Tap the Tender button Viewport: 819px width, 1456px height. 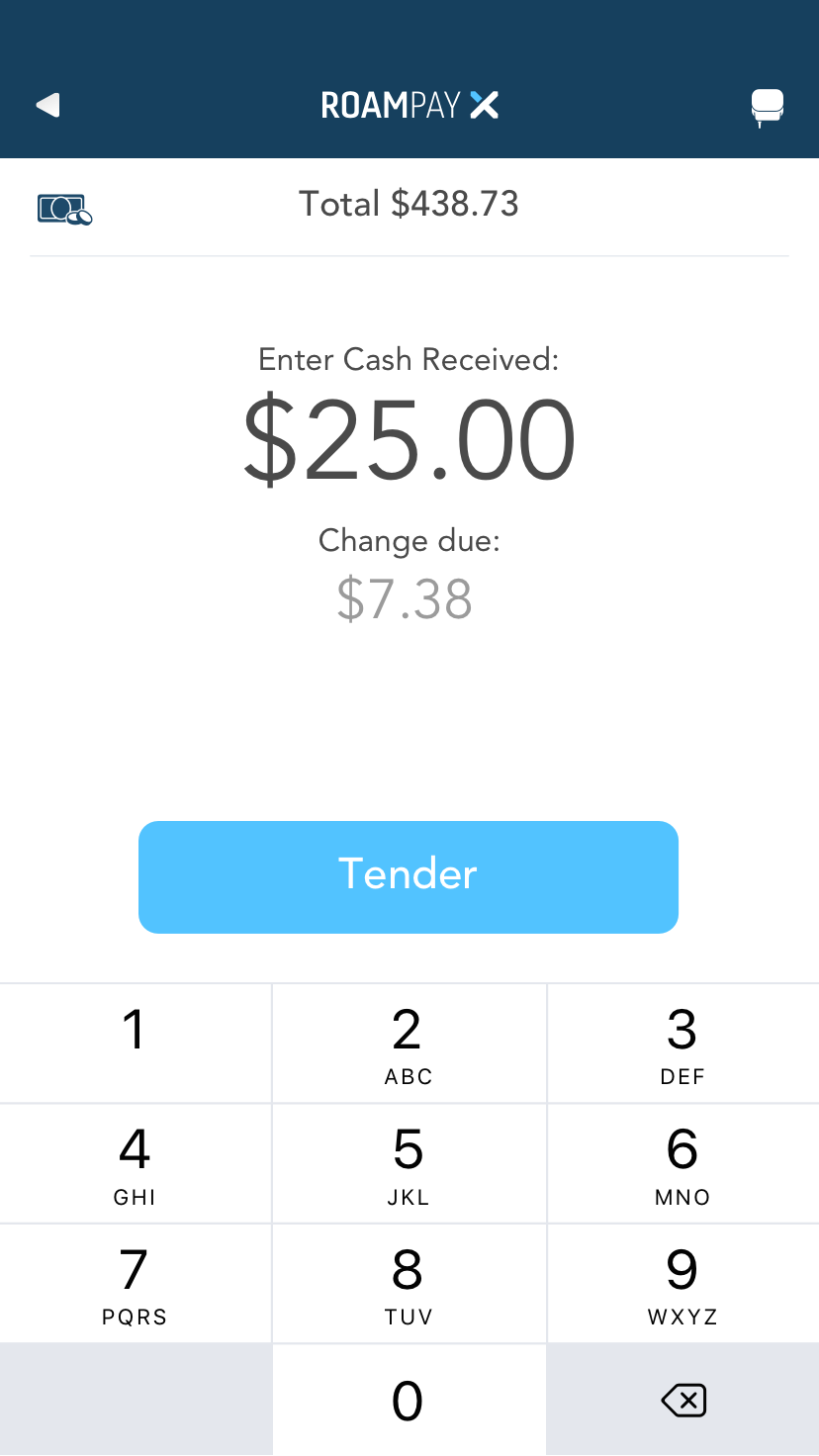click(x=409, y=876)
